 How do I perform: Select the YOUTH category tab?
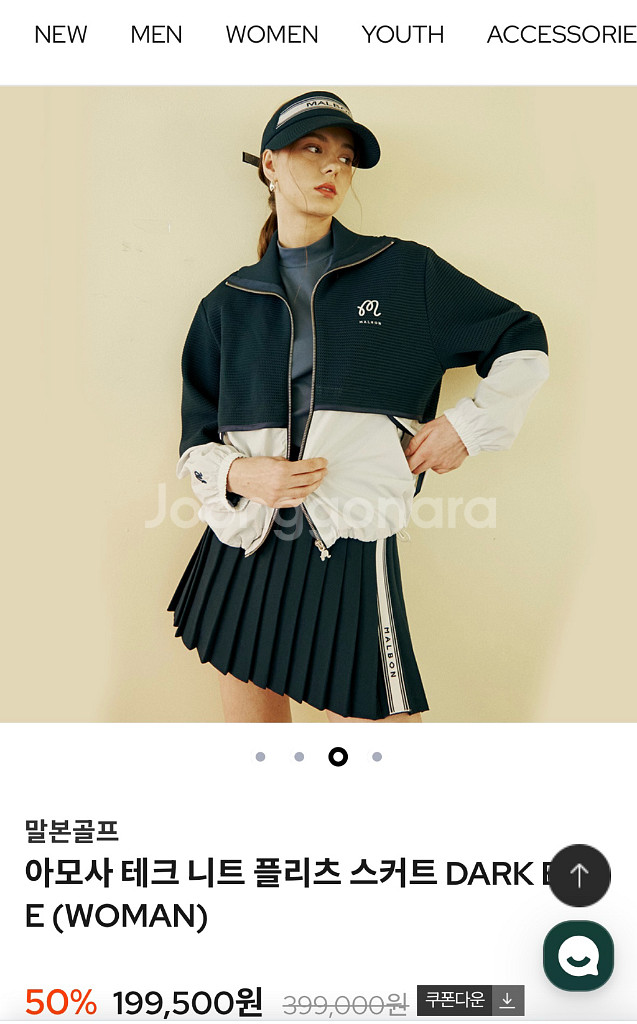click(402, 35)
